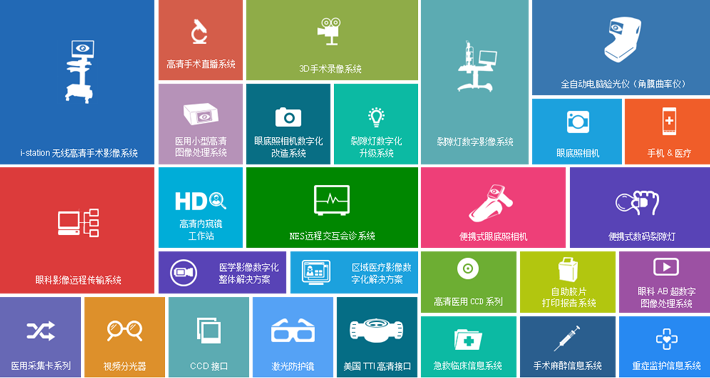The image size is (710, 378).
Task: Select 高清内窥镜工作站 tile
Action: 201,208
